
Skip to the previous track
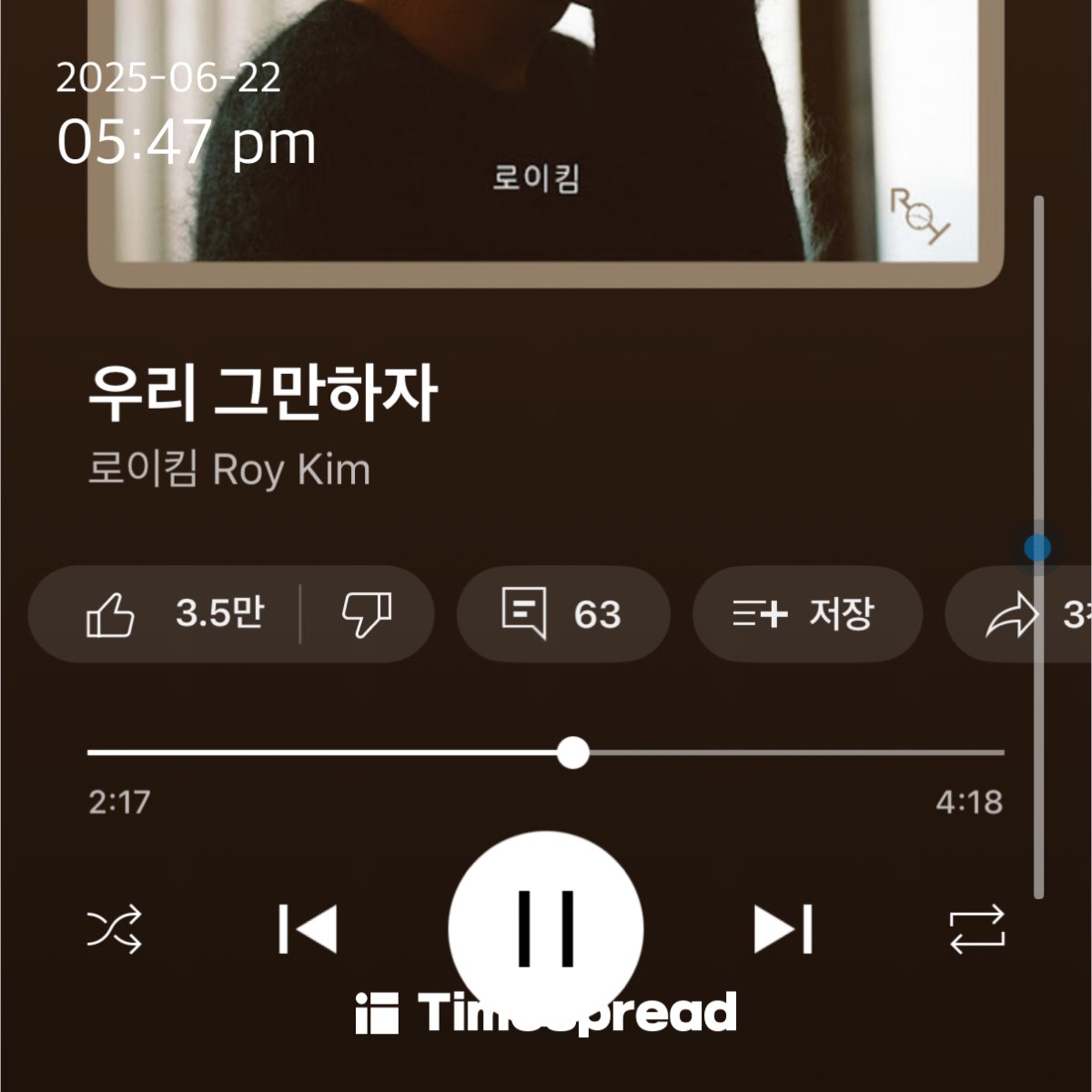(x=308, y=929)
